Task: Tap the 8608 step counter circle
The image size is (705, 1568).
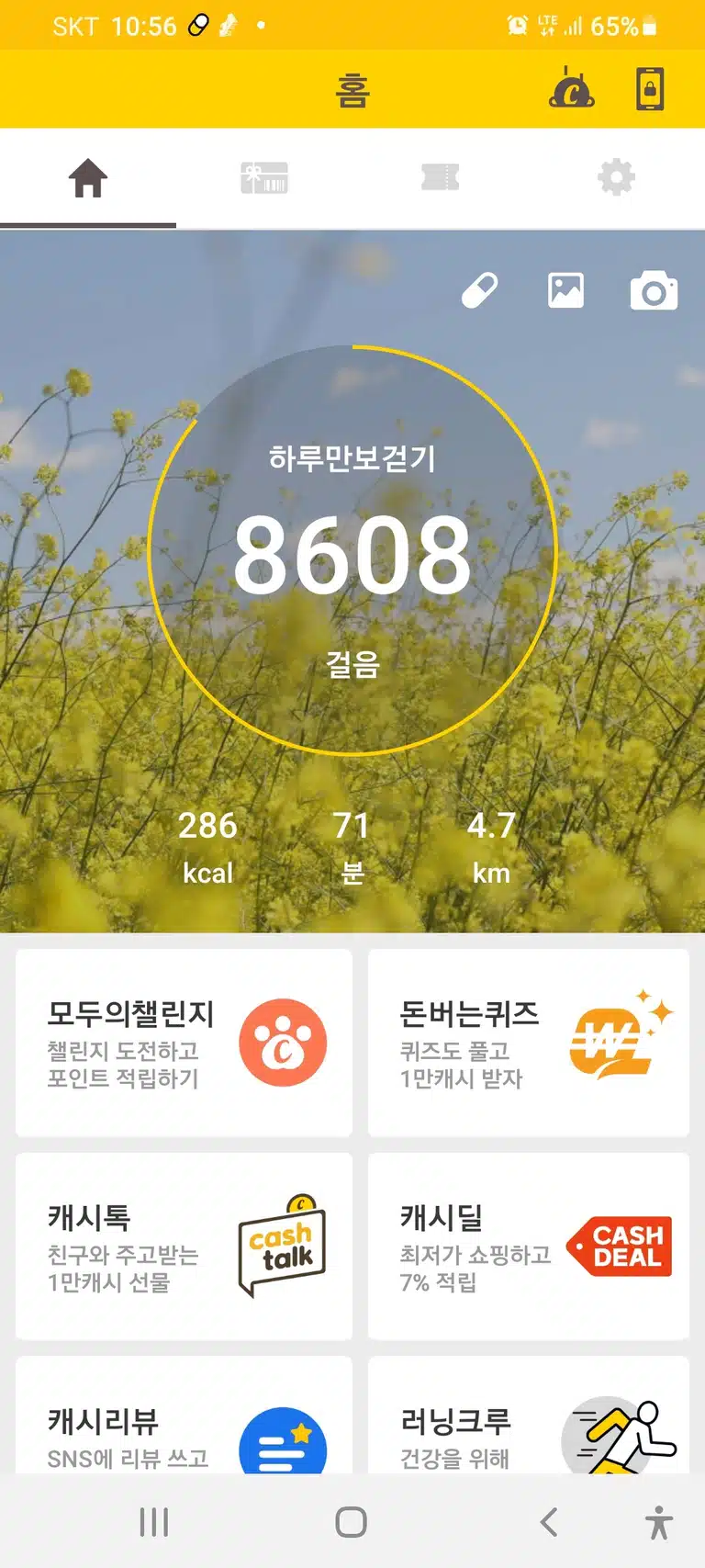Action: click(x=352, y=550)
